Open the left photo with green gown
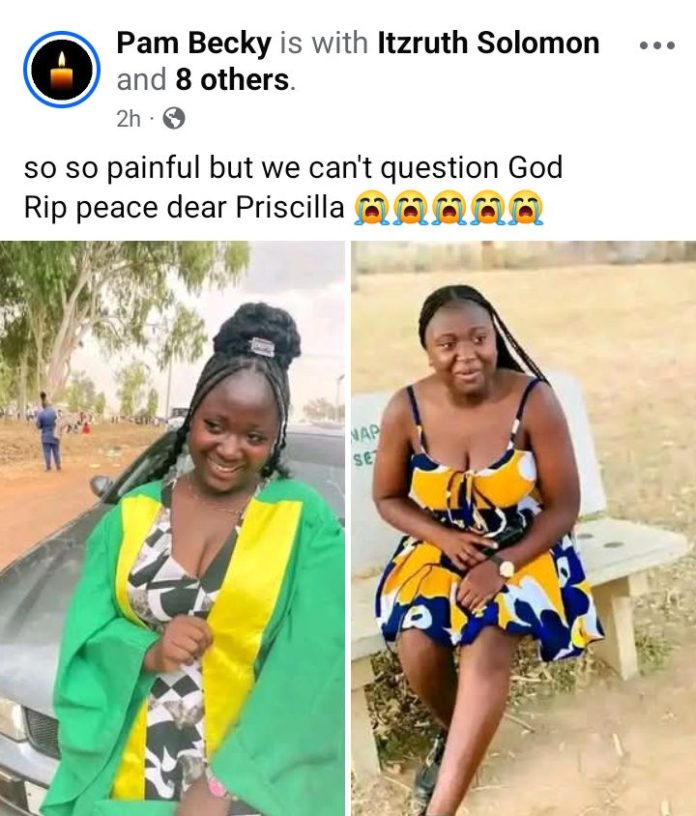 coord(172,530)
